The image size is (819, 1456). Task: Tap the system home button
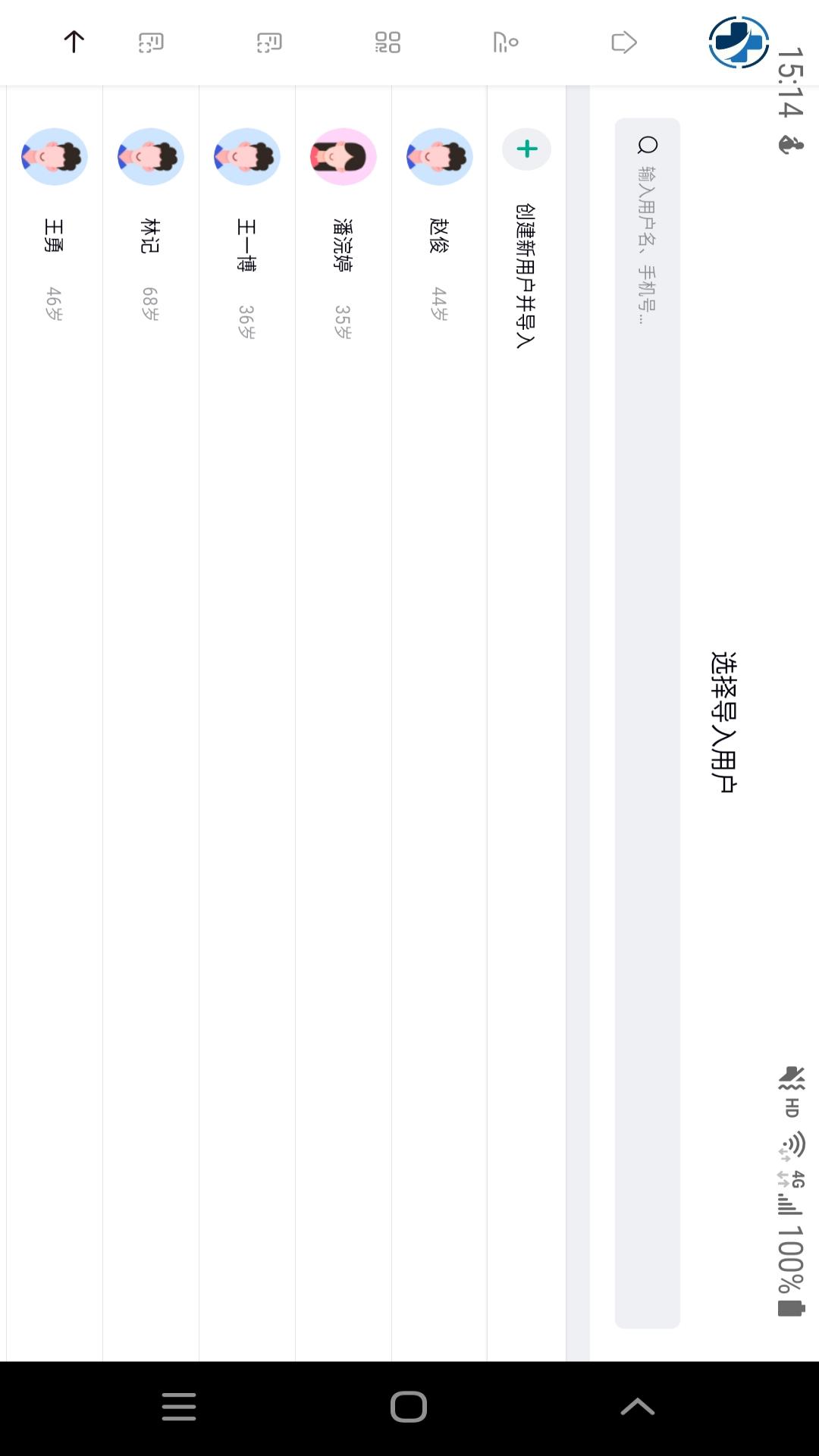409,1407
